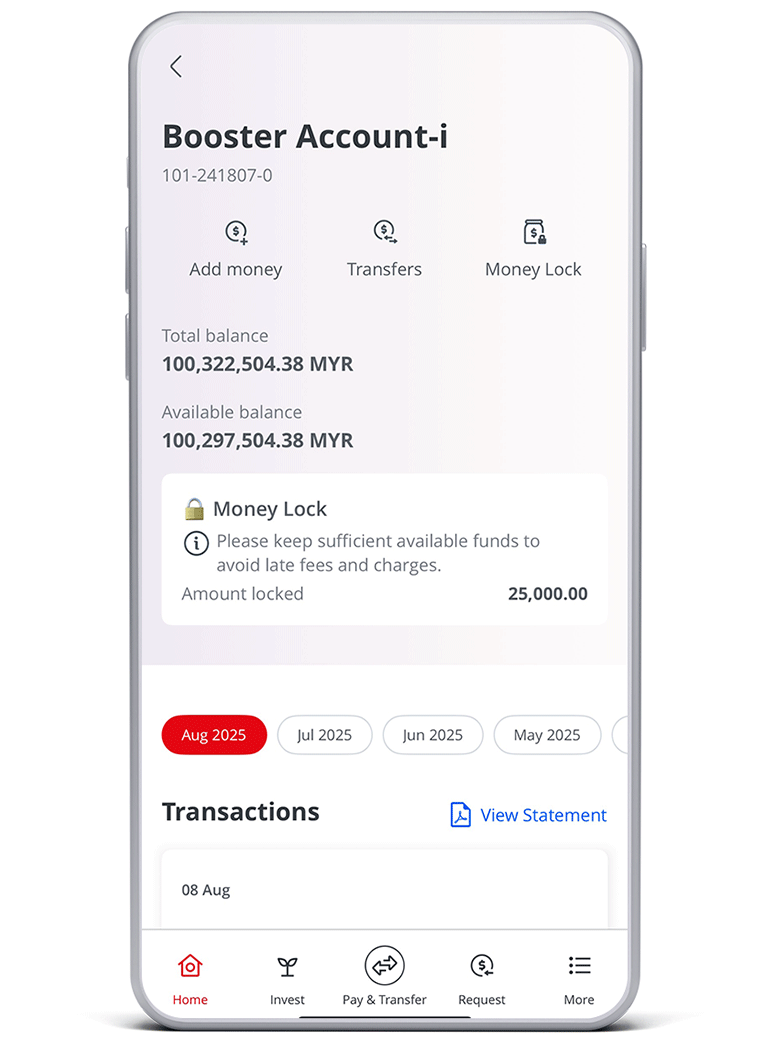Image resolution: width=764 pixels, height=1052 pixels.
Task: Switch to the Invest tab
Action: (287, 978)
